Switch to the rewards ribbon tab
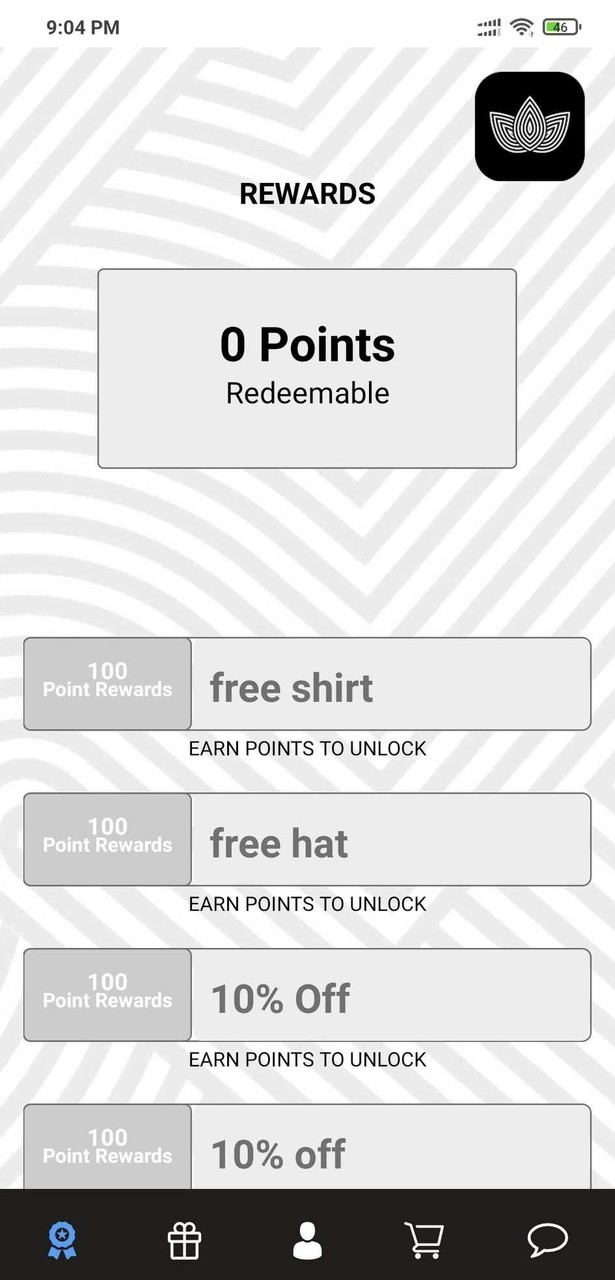Viewport: 615px width, 1280px height. [x=62, y=1240]
